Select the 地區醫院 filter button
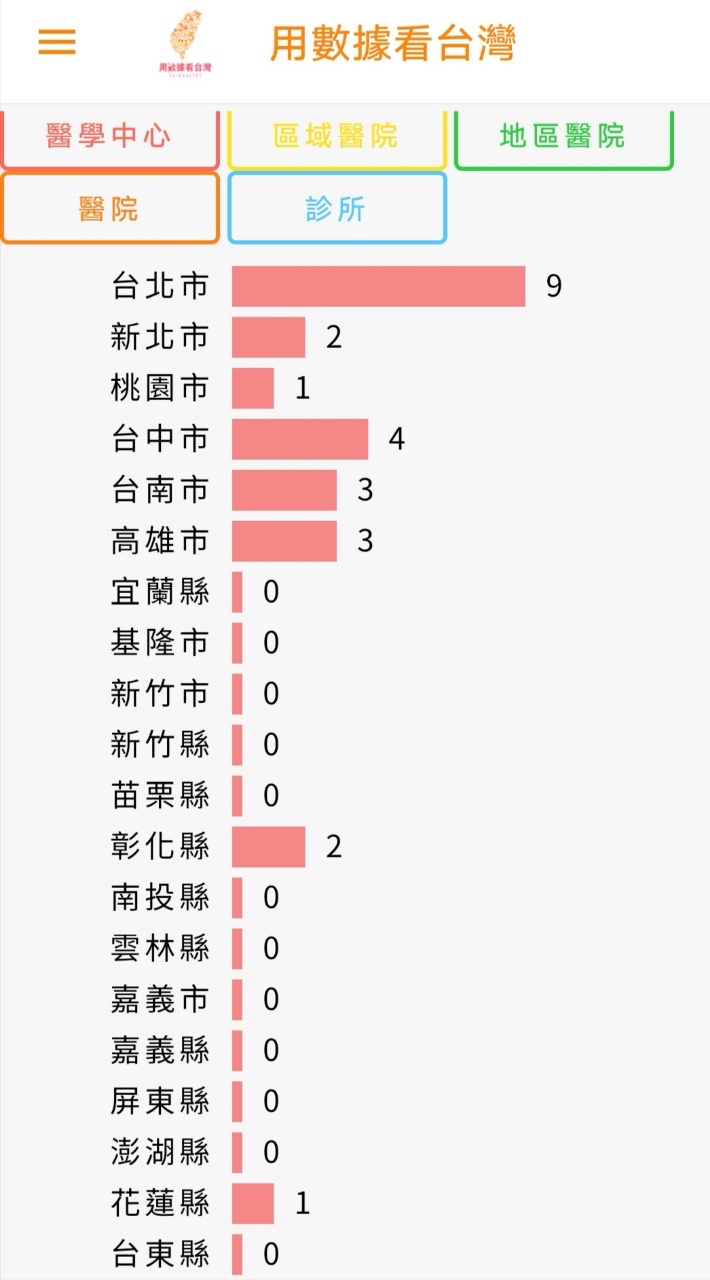 pos(563,137)
